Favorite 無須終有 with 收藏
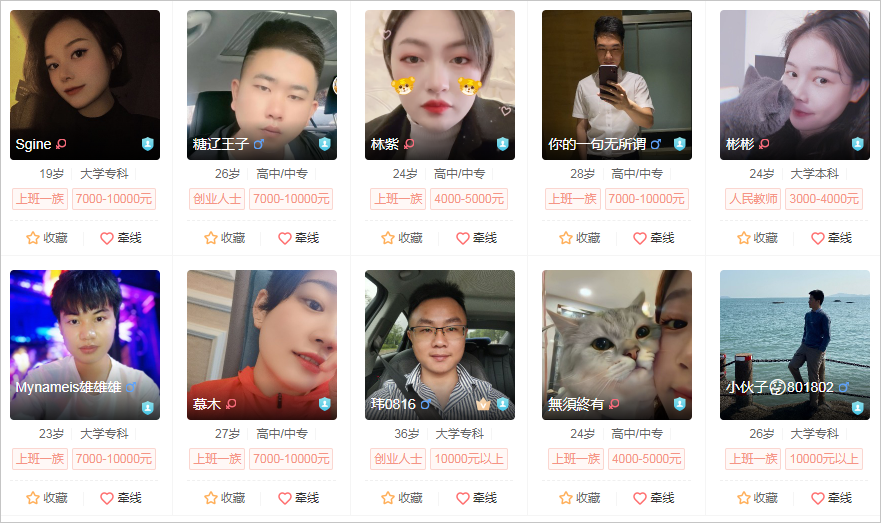The width and height of the screenshot is (881, 523). click(x=579, y=497)
